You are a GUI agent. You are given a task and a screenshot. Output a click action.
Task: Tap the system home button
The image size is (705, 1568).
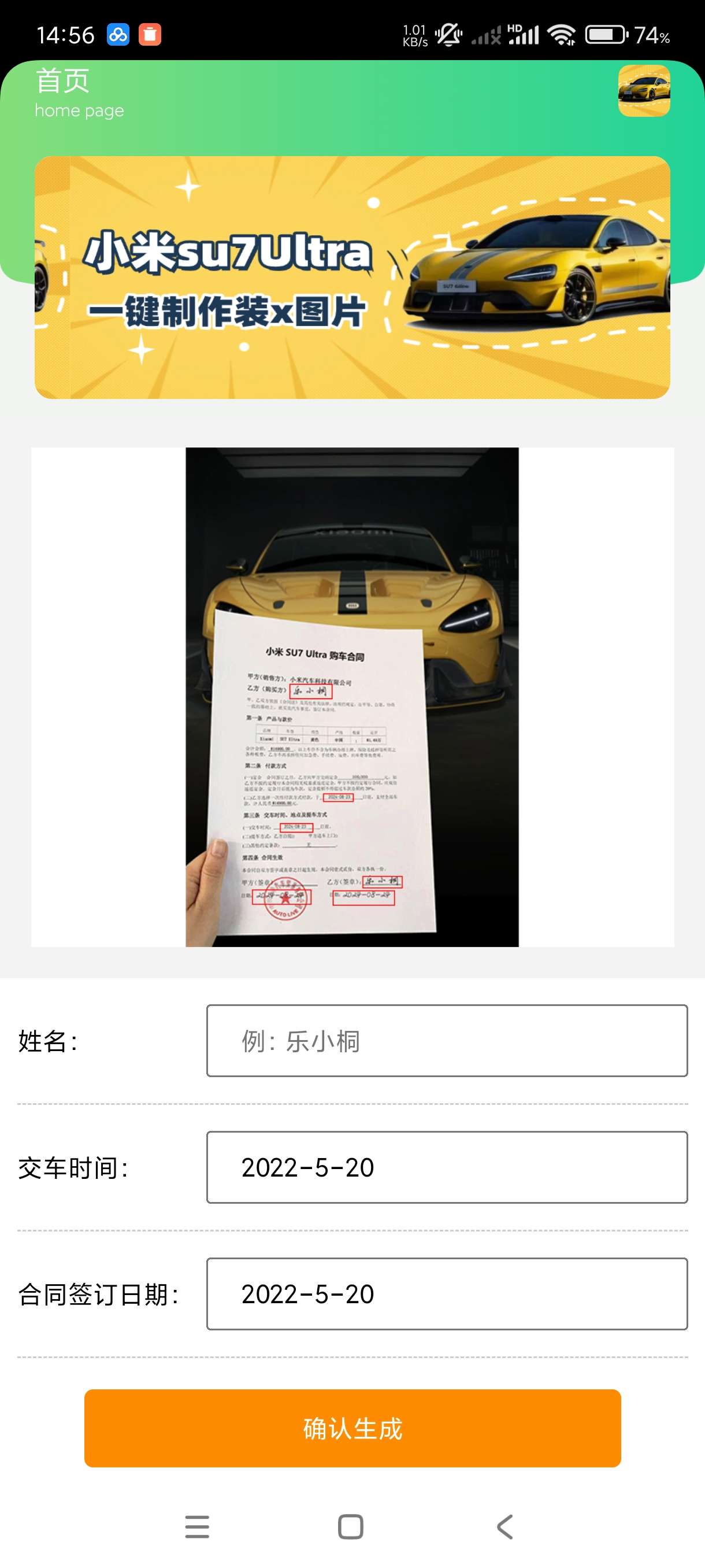point(350,1526)
